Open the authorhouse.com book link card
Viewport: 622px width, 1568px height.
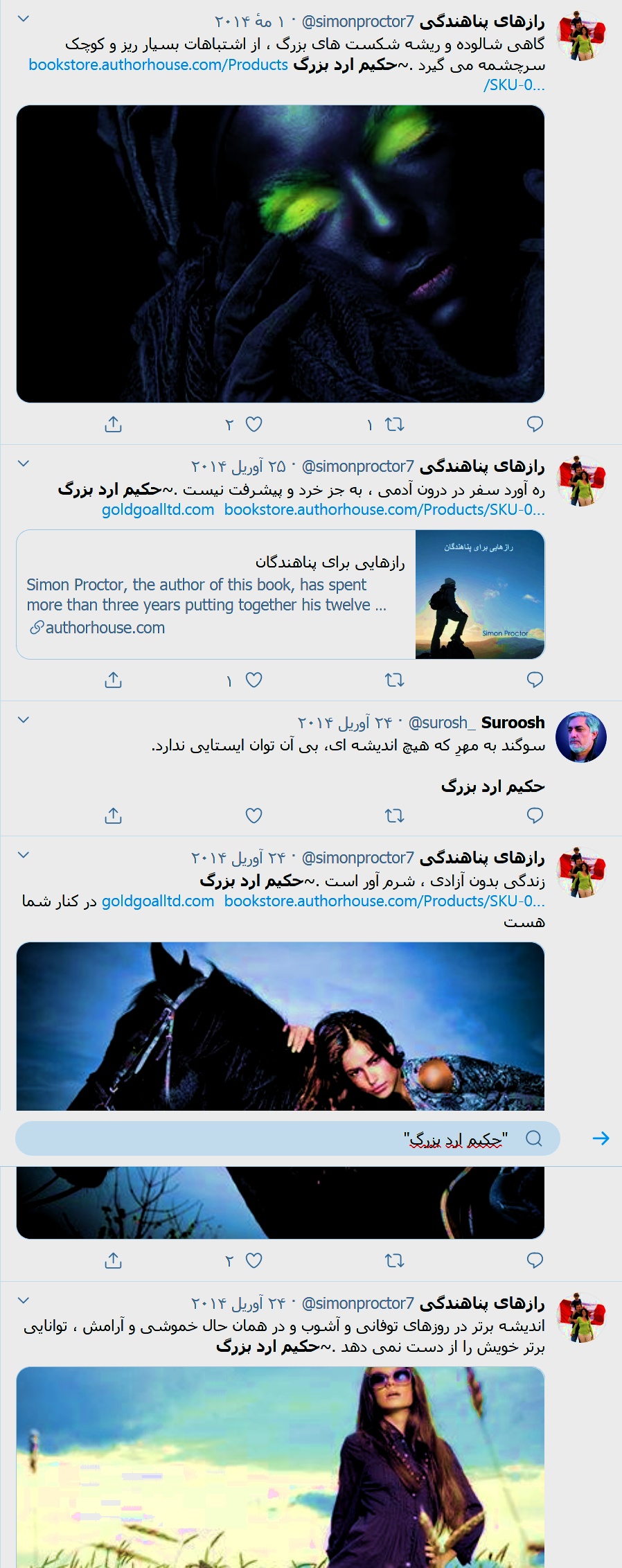pyautogui.click(x=281, y=594)
